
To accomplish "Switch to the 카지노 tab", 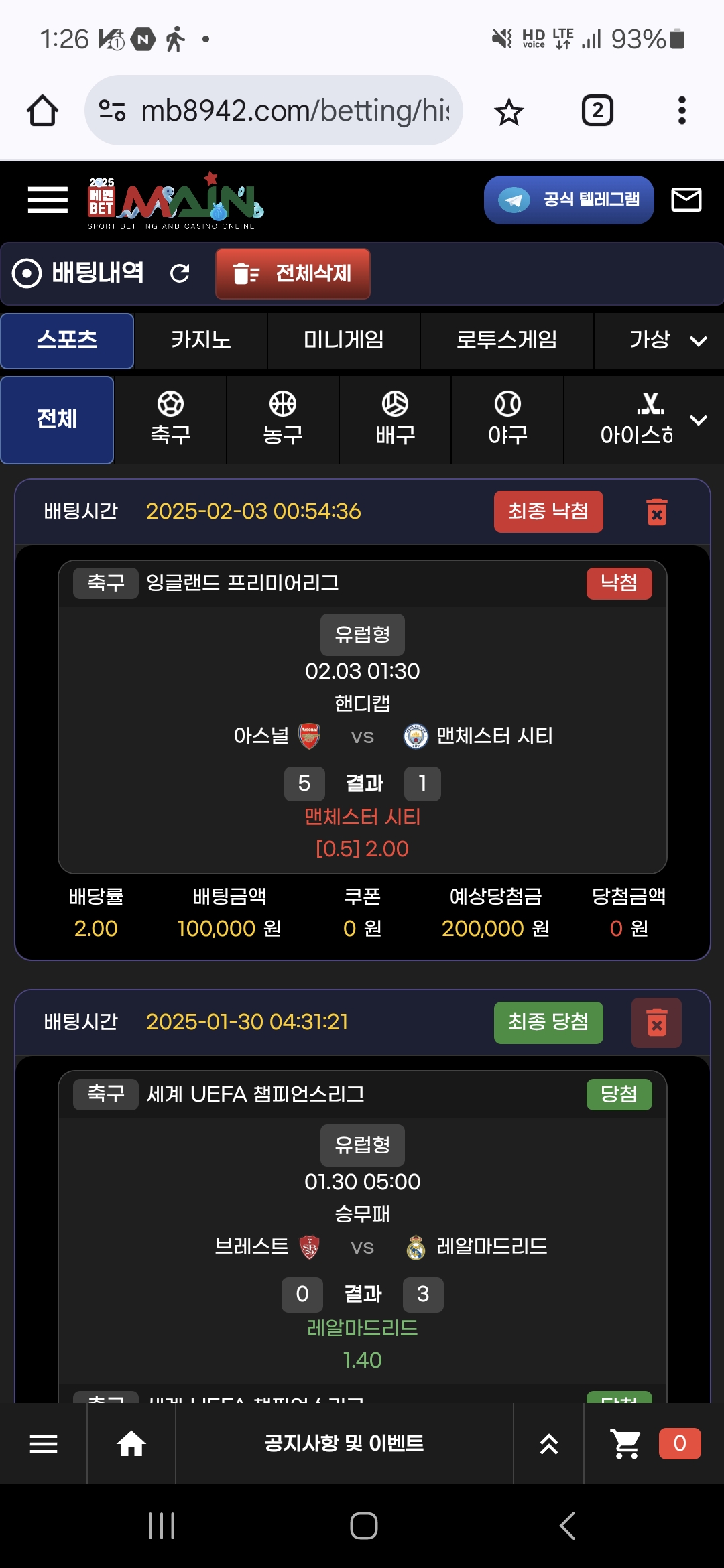I will (x=200, y=340).
